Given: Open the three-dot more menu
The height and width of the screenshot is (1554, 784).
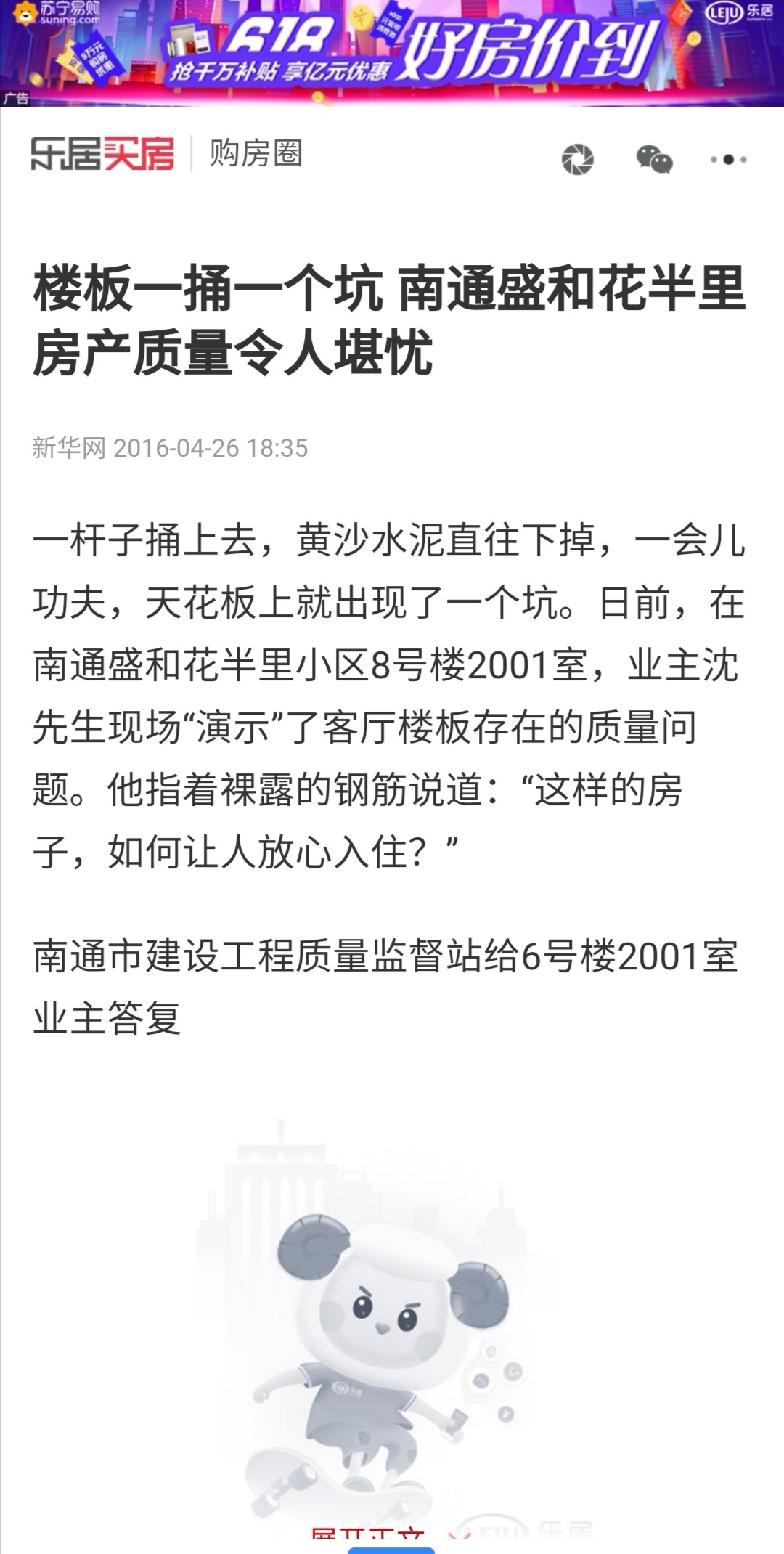Looking at the screenshot, I should click(x=728, y=160).
